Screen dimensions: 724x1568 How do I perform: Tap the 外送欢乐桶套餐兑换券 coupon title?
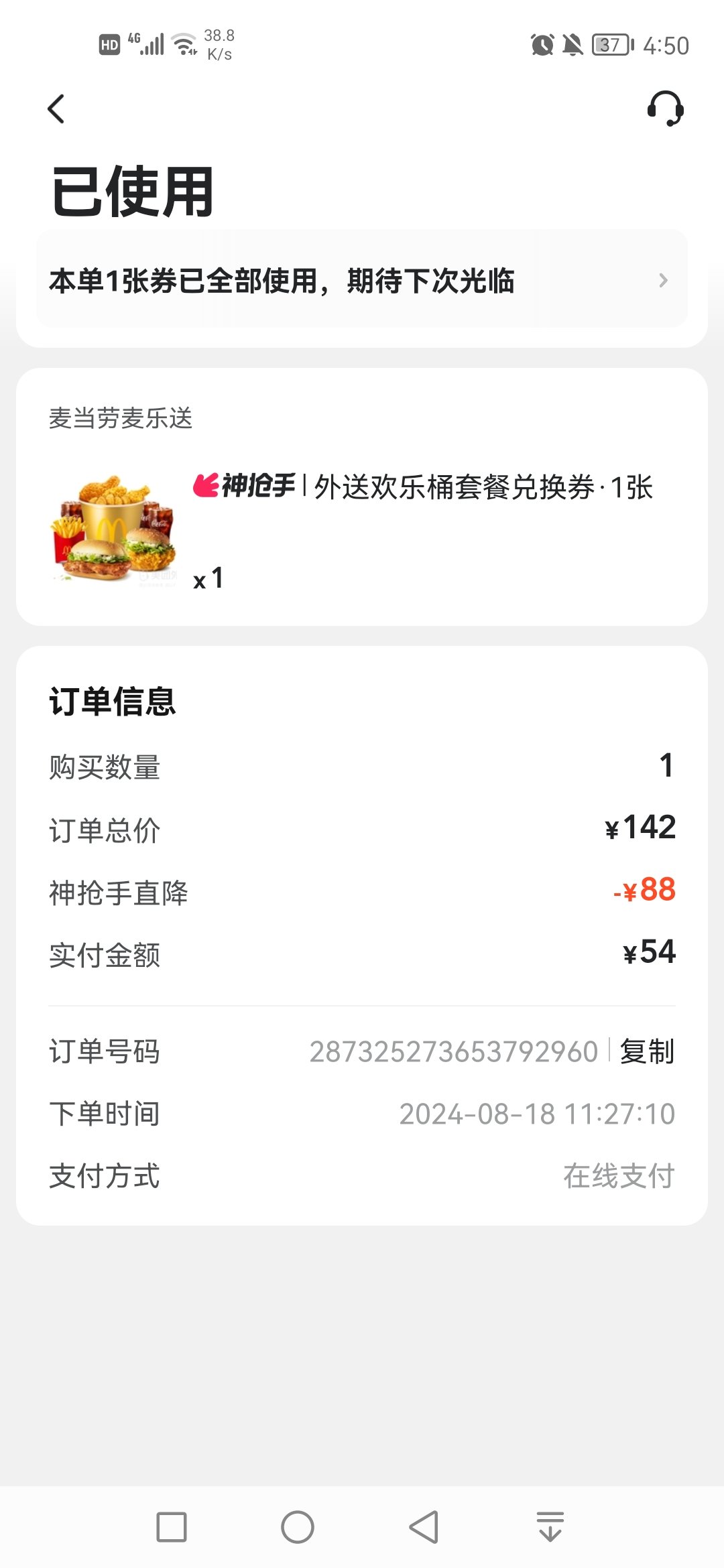(x=483, y=489)
